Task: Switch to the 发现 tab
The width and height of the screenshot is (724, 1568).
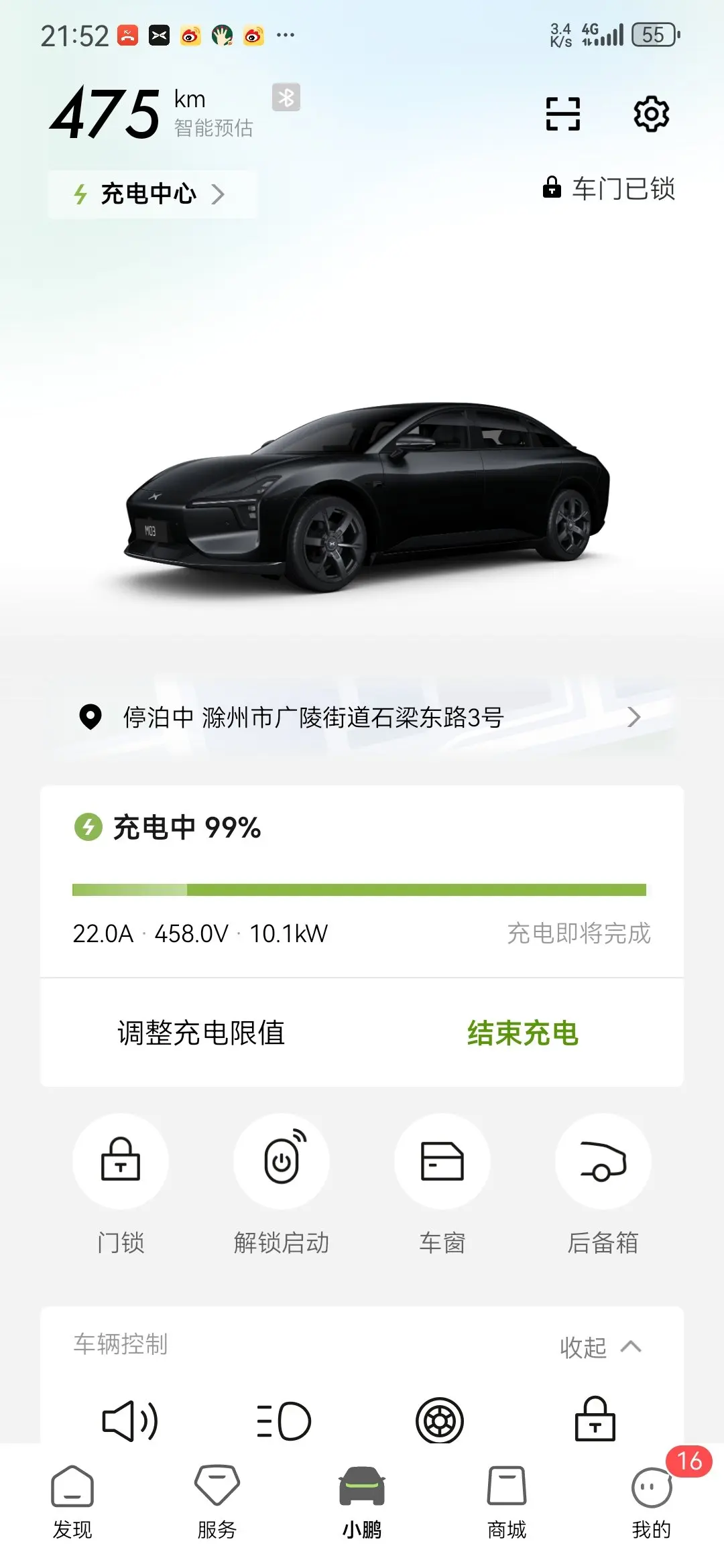Action: click(72, 1502)
